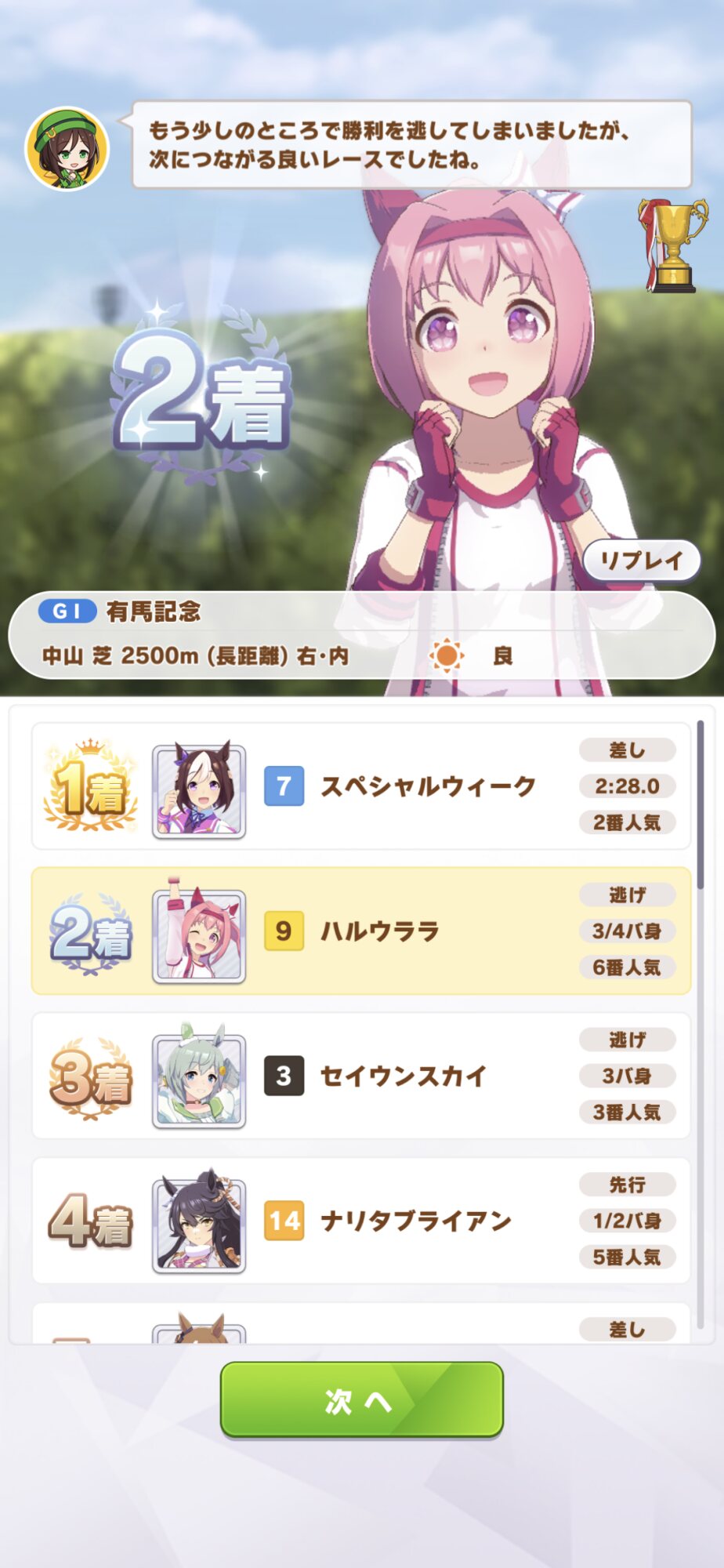
Task: Tap the 次へ green button
Action: click(361, 1399)
